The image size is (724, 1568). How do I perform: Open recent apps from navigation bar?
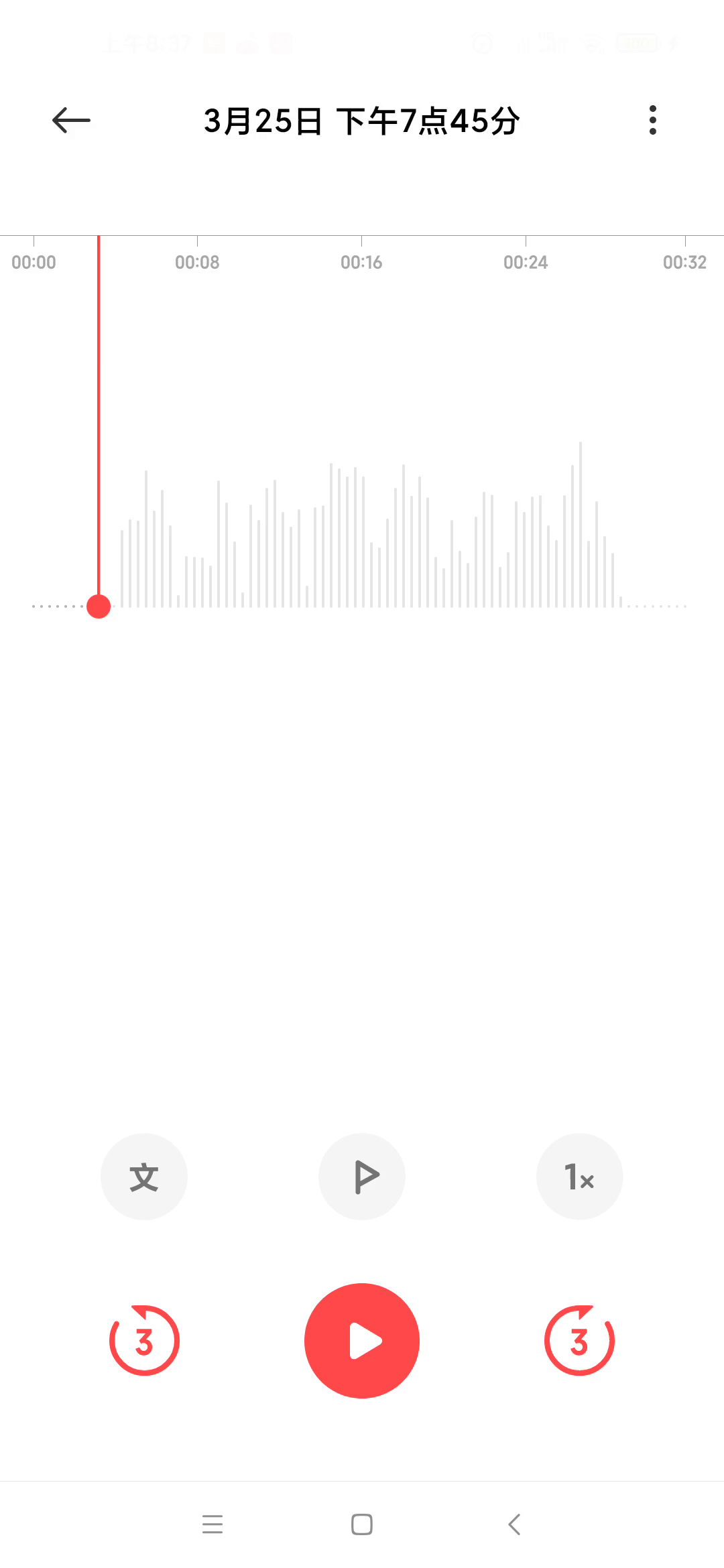coord(213,1524)
